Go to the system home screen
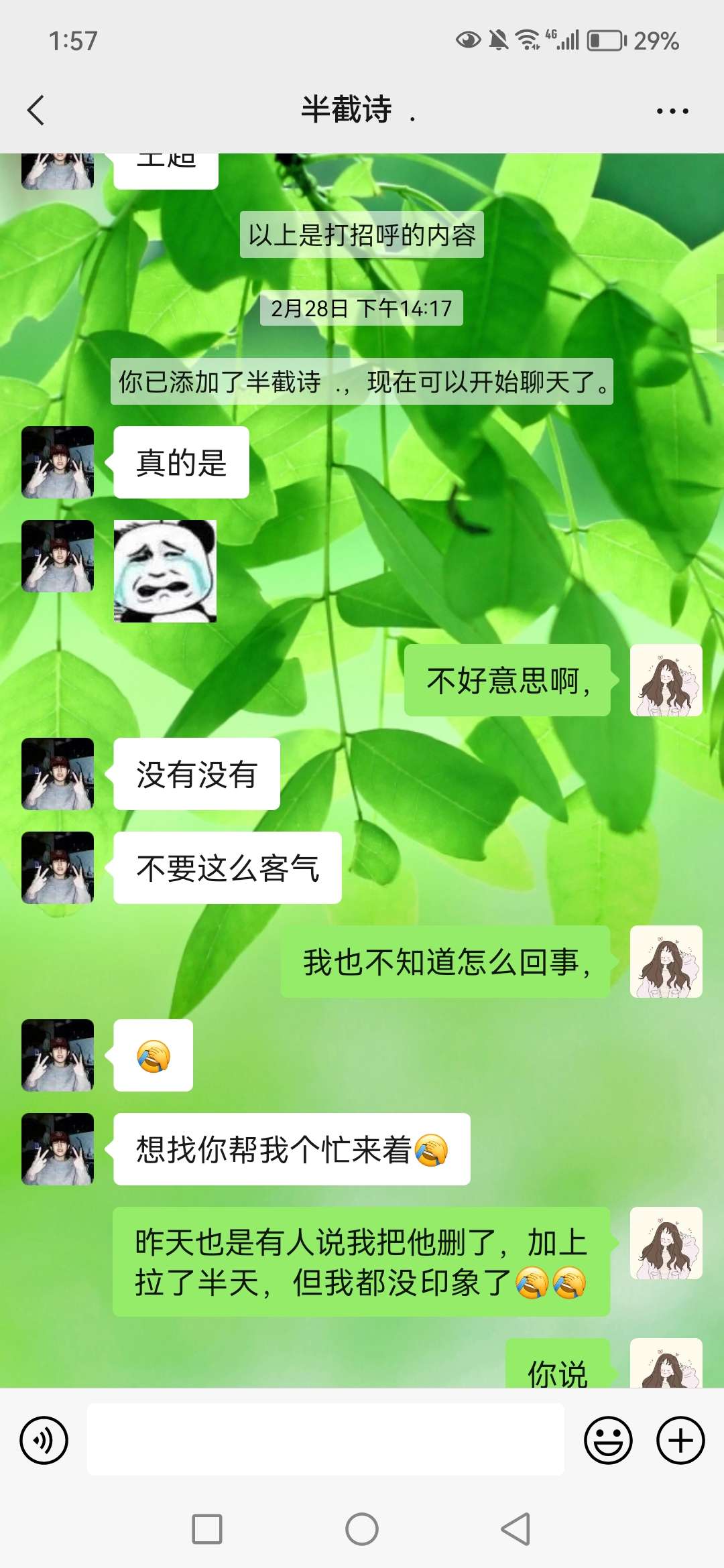Image resolution: width=724 pixels, height=1568 pixels. pyautogui.click(x=362, y=1529)
